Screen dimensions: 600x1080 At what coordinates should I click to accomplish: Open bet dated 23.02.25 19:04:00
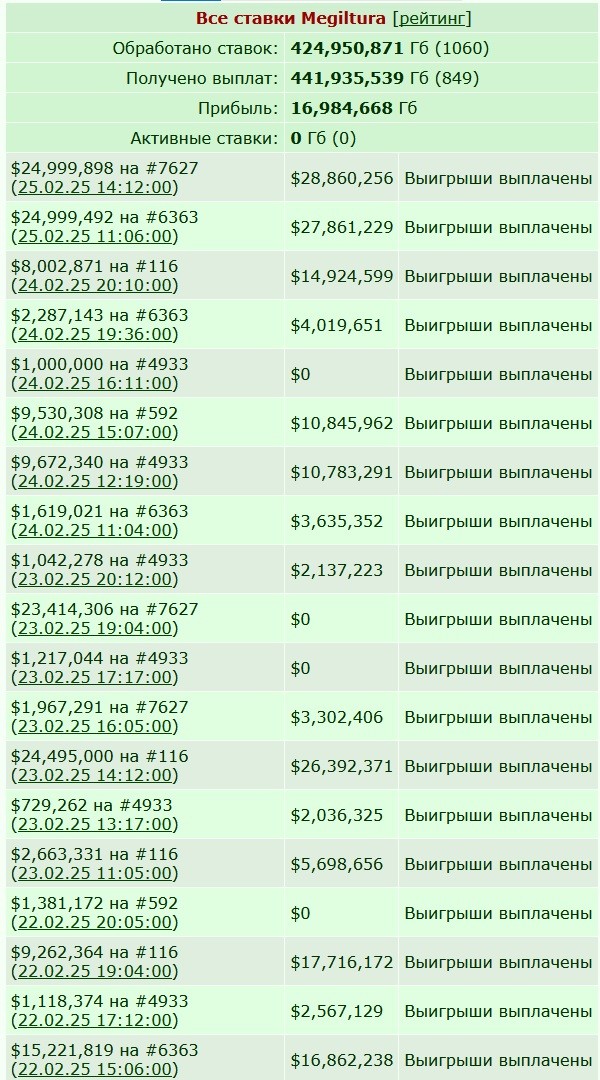click(x=94, y=628)
